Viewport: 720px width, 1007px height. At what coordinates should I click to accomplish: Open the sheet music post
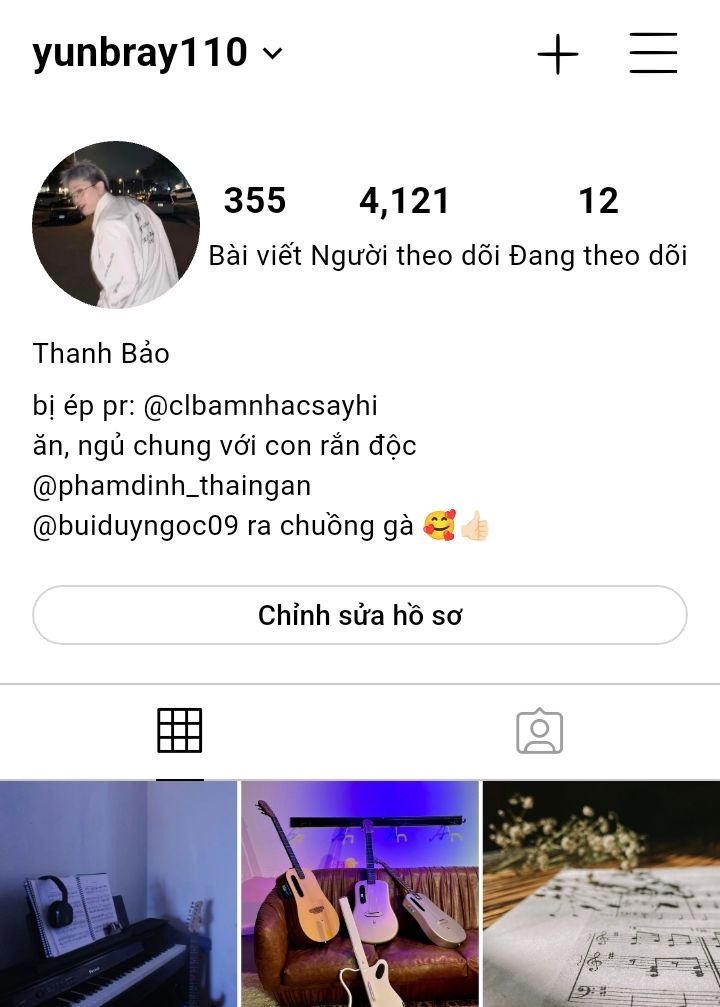(601, 894)
